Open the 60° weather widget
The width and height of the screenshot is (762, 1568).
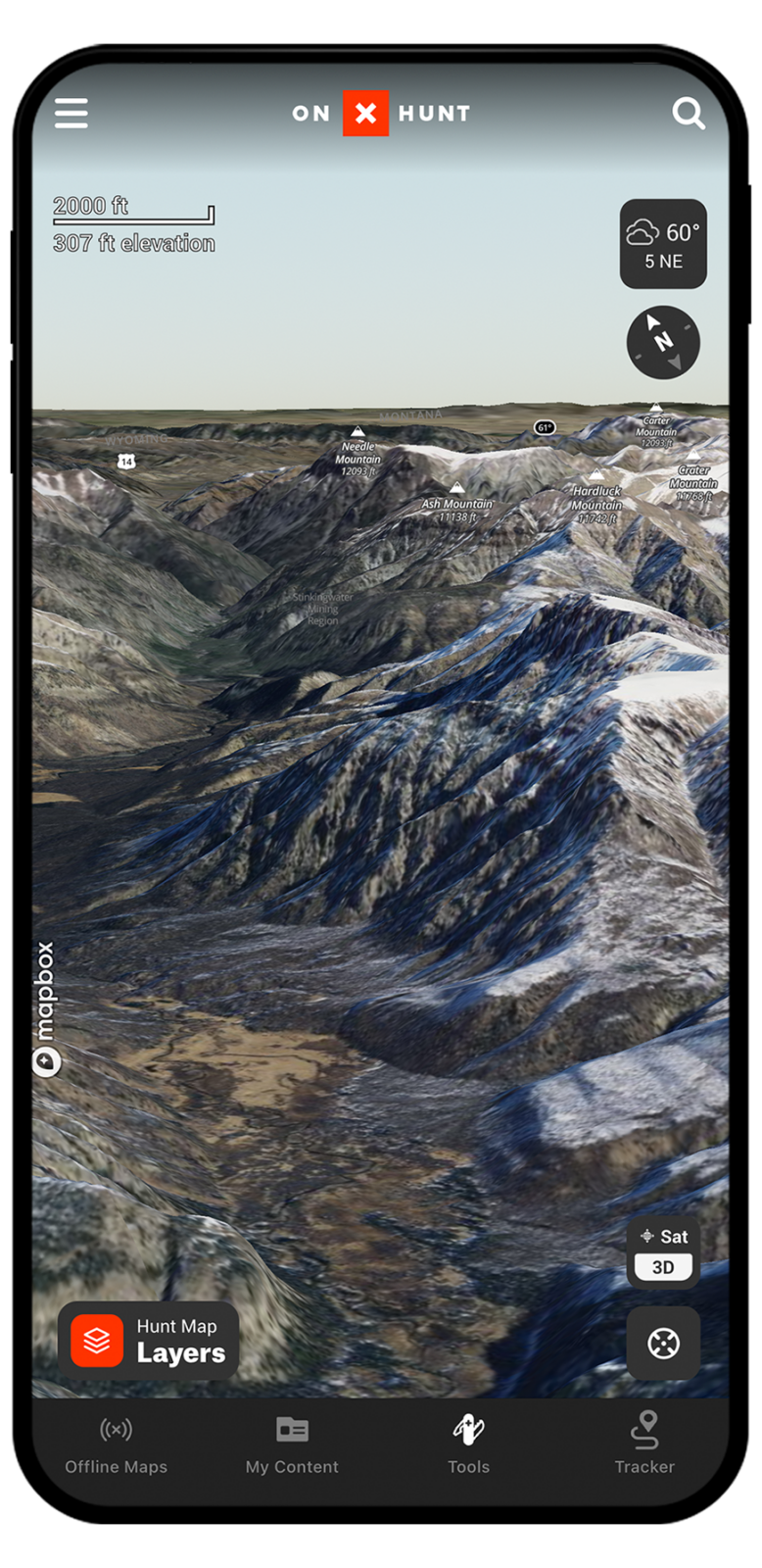point(663,244)
